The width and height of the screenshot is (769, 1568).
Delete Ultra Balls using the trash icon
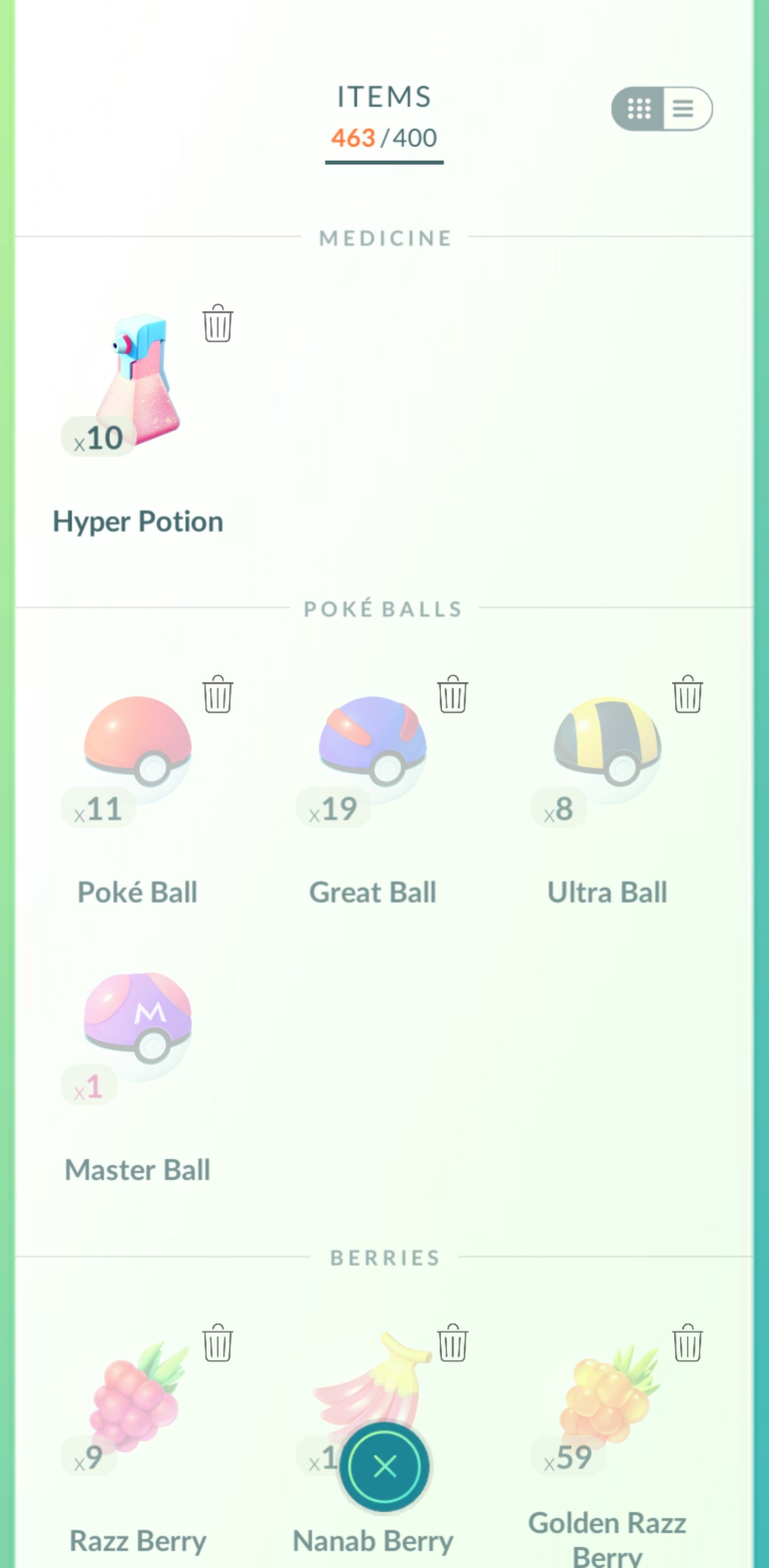687,694
